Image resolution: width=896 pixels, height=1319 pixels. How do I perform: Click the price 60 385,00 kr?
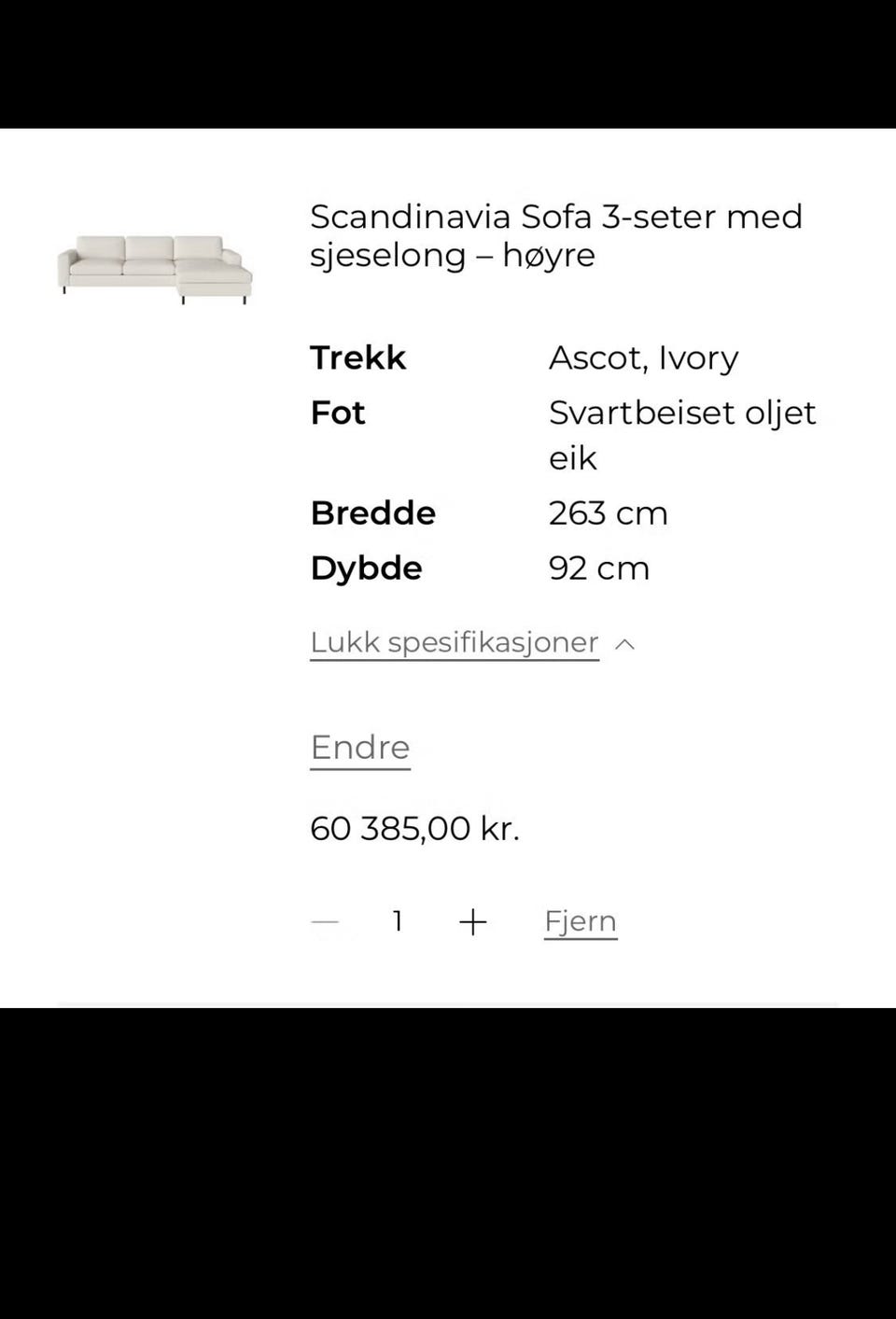[415, 828]
